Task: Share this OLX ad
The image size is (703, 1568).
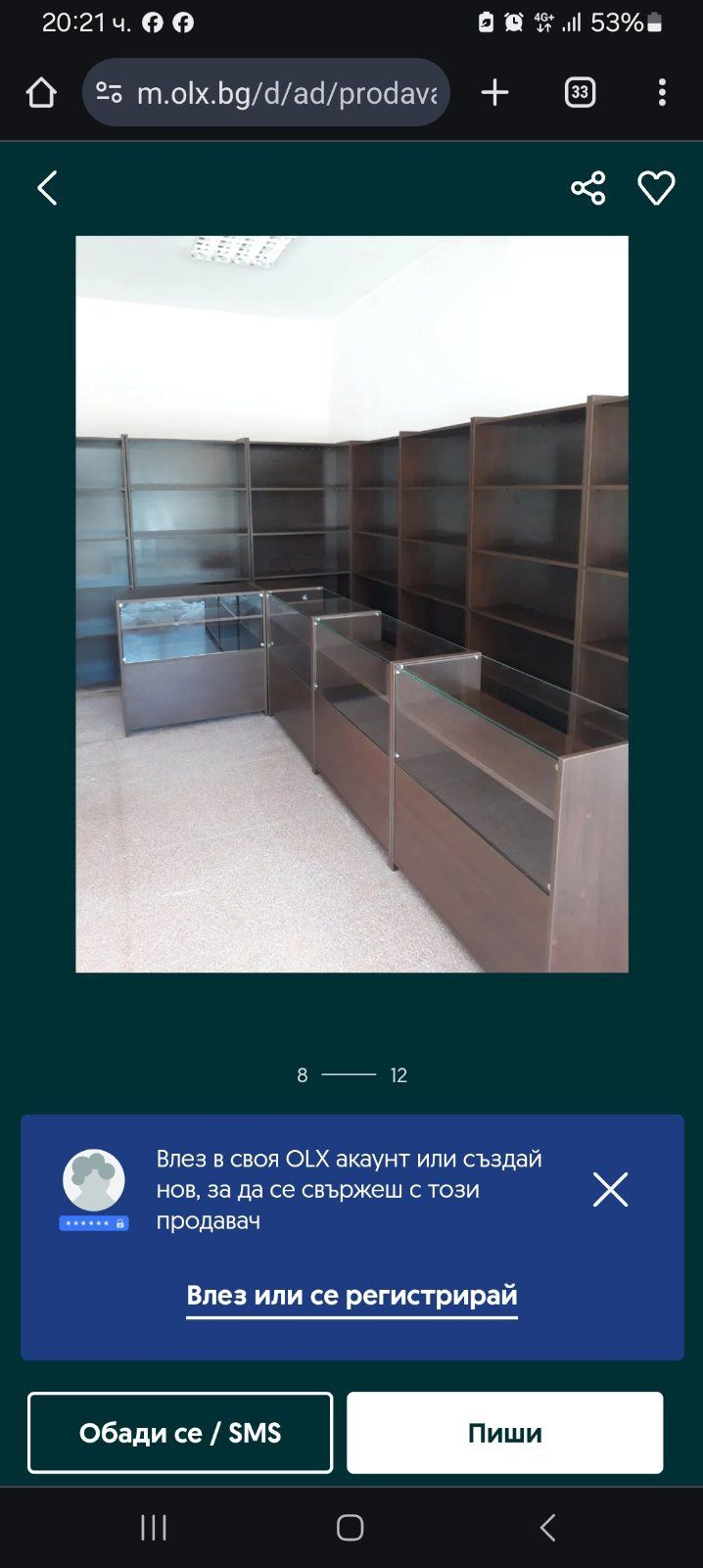Action: 588,188
